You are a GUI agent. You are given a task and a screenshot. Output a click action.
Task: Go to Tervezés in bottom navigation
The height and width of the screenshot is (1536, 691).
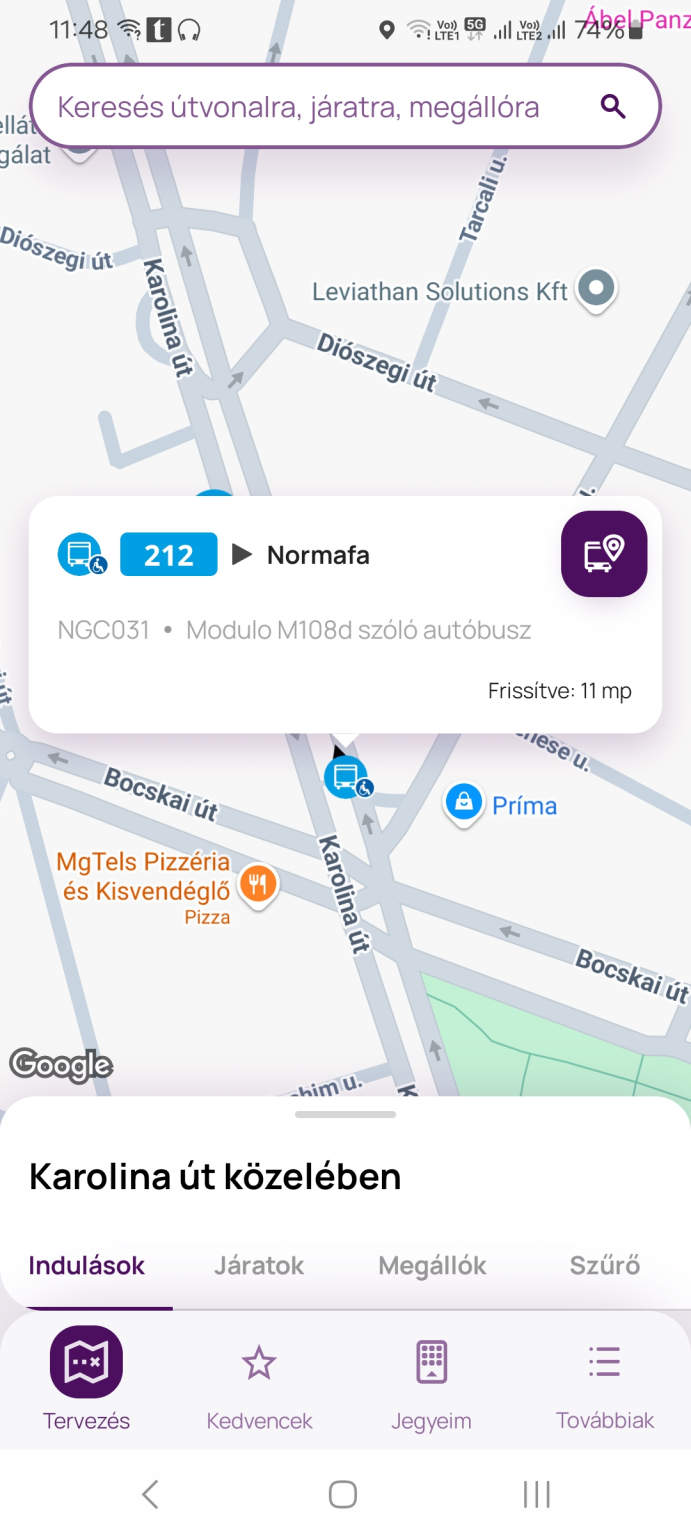(x=86, y=1380)
